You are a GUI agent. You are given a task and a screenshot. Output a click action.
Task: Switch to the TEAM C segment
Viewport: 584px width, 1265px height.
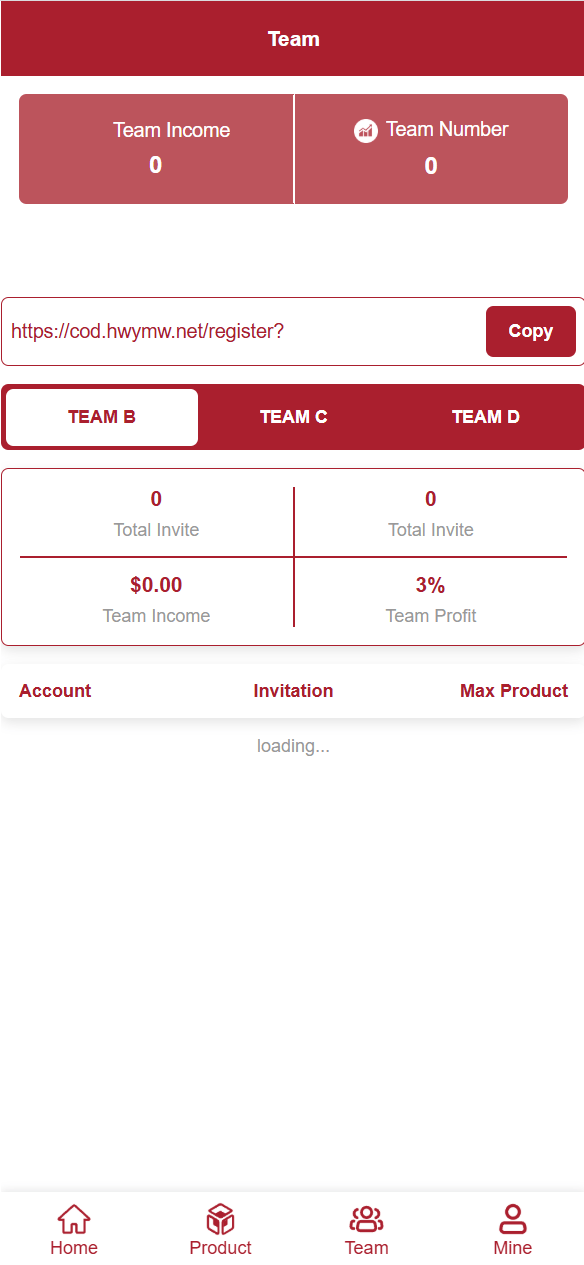tap(293, 417)
